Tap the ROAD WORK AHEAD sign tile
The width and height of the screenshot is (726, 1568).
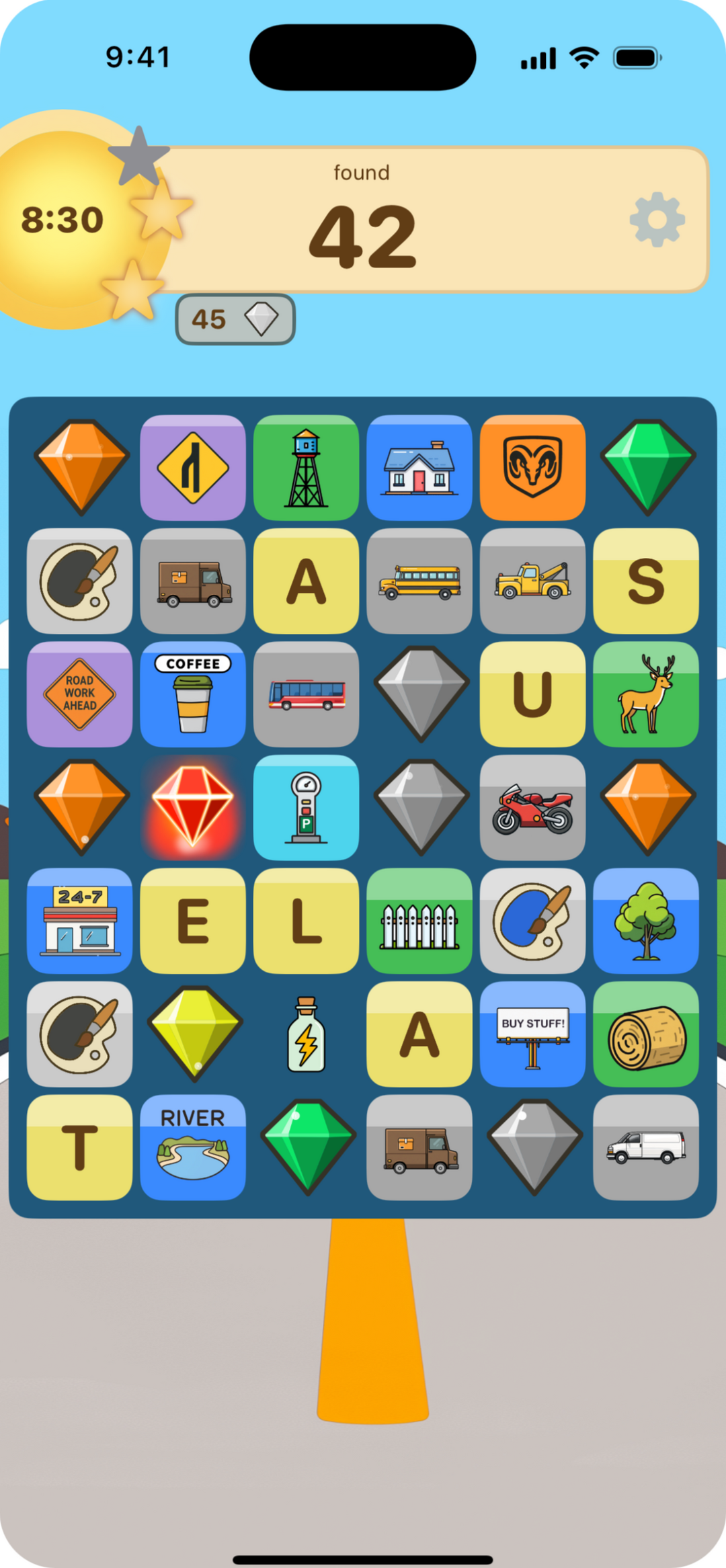79,696
